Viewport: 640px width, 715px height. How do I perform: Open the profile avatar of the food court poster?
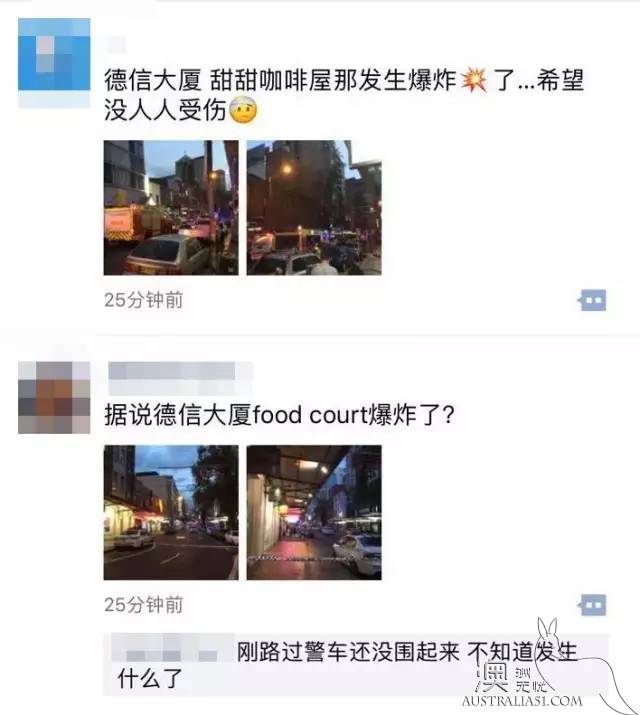[x=54, y=396]
